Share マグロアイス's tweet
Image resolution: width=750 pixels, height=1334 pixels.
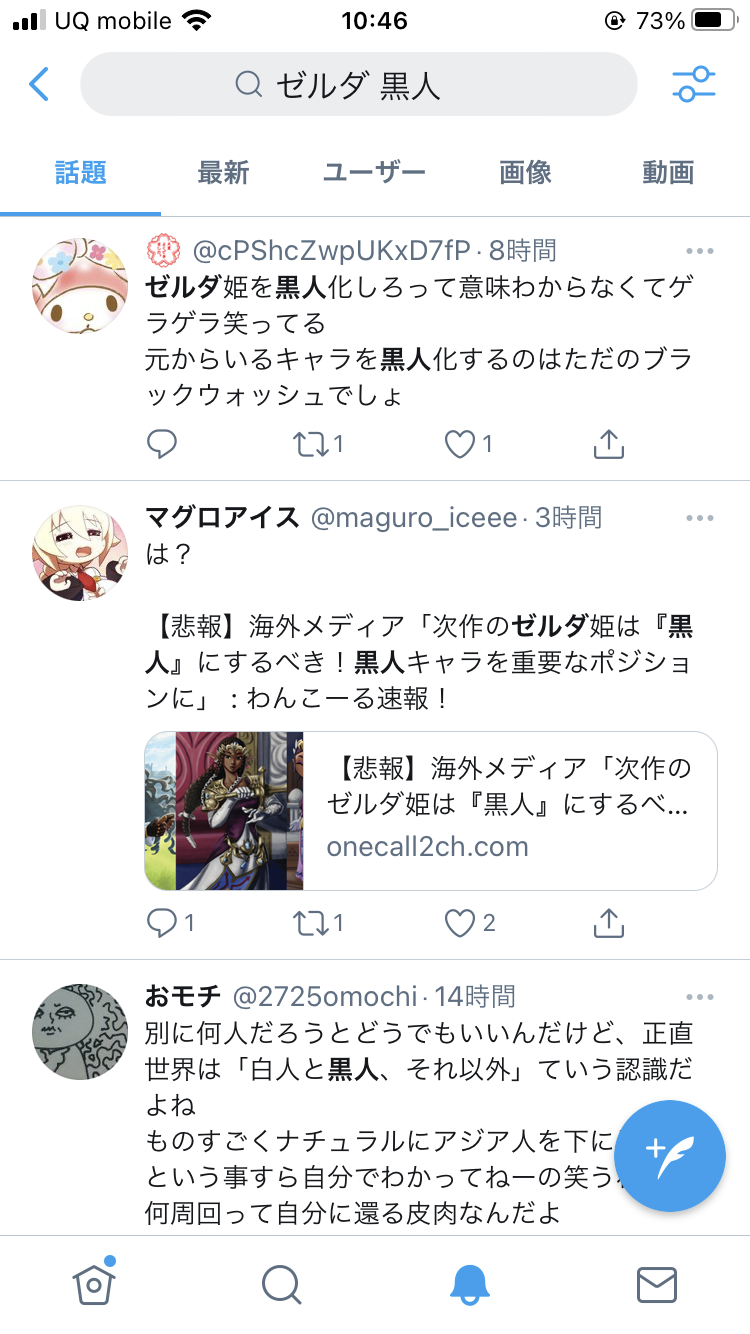[609, 923]
